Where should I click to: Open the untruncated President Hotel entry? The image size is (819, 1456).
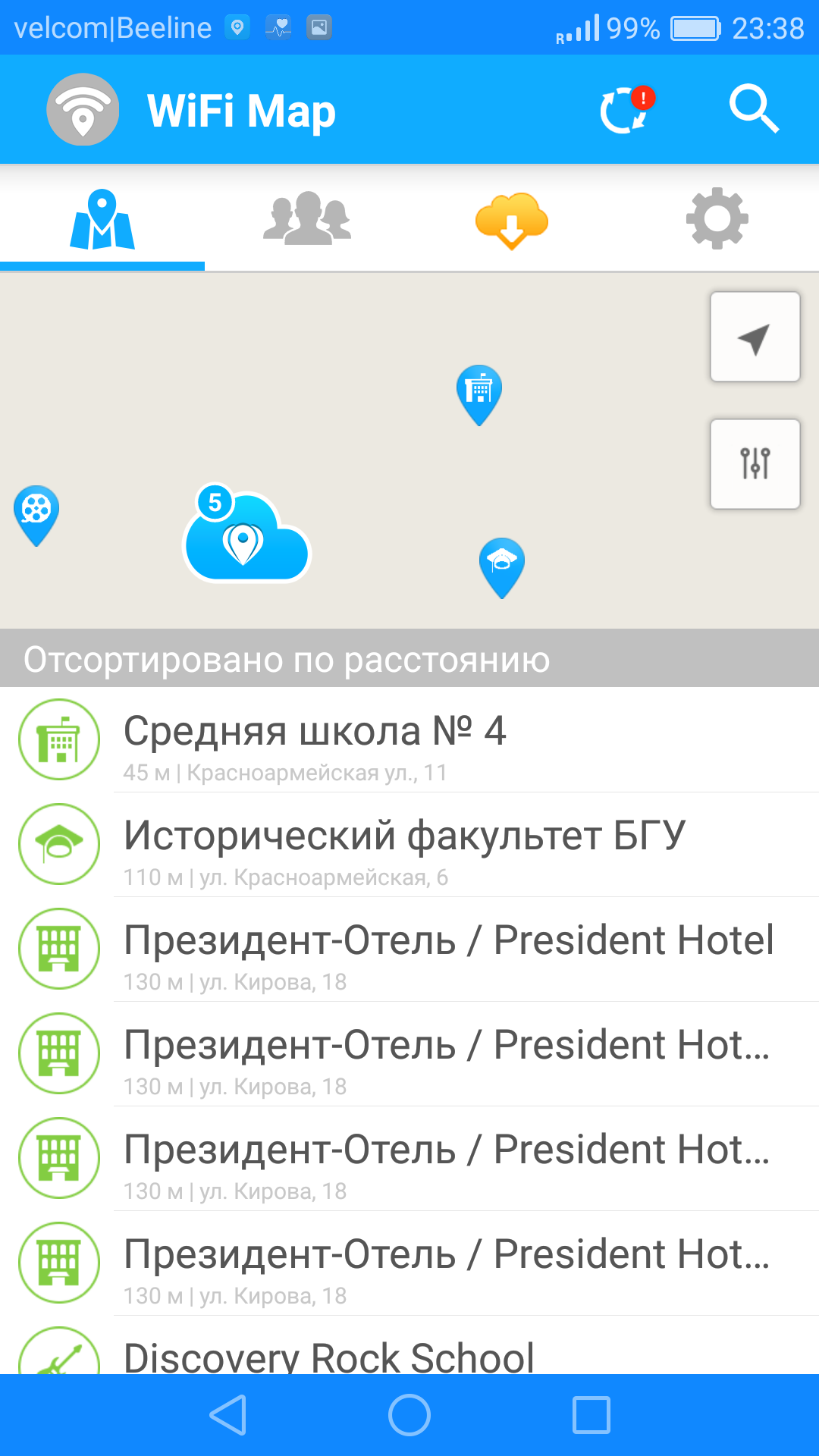pyautogui.click(x=409, y=949)
